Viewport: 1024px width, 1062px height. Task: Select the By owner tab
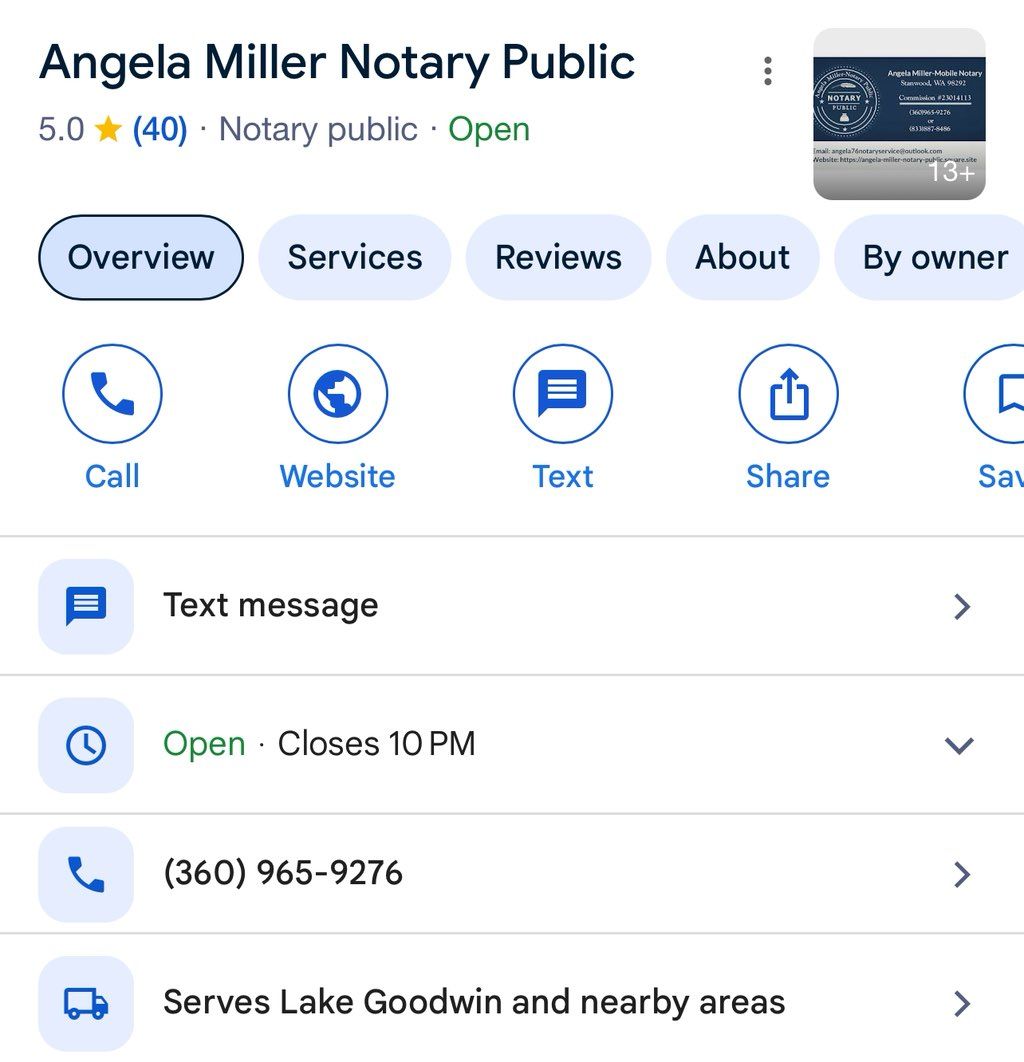click(x=934, y=258)
